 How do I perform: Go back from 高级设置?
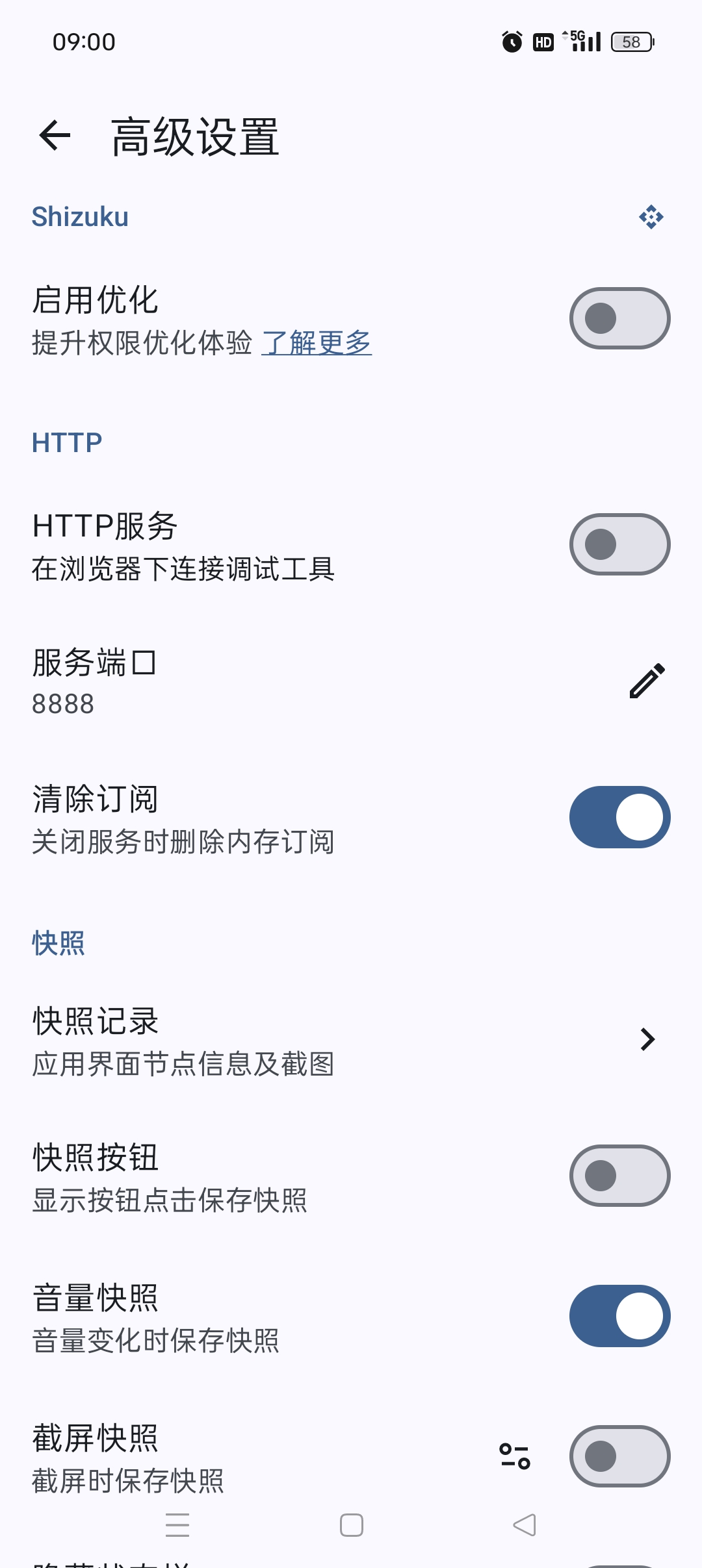[55, 136]
